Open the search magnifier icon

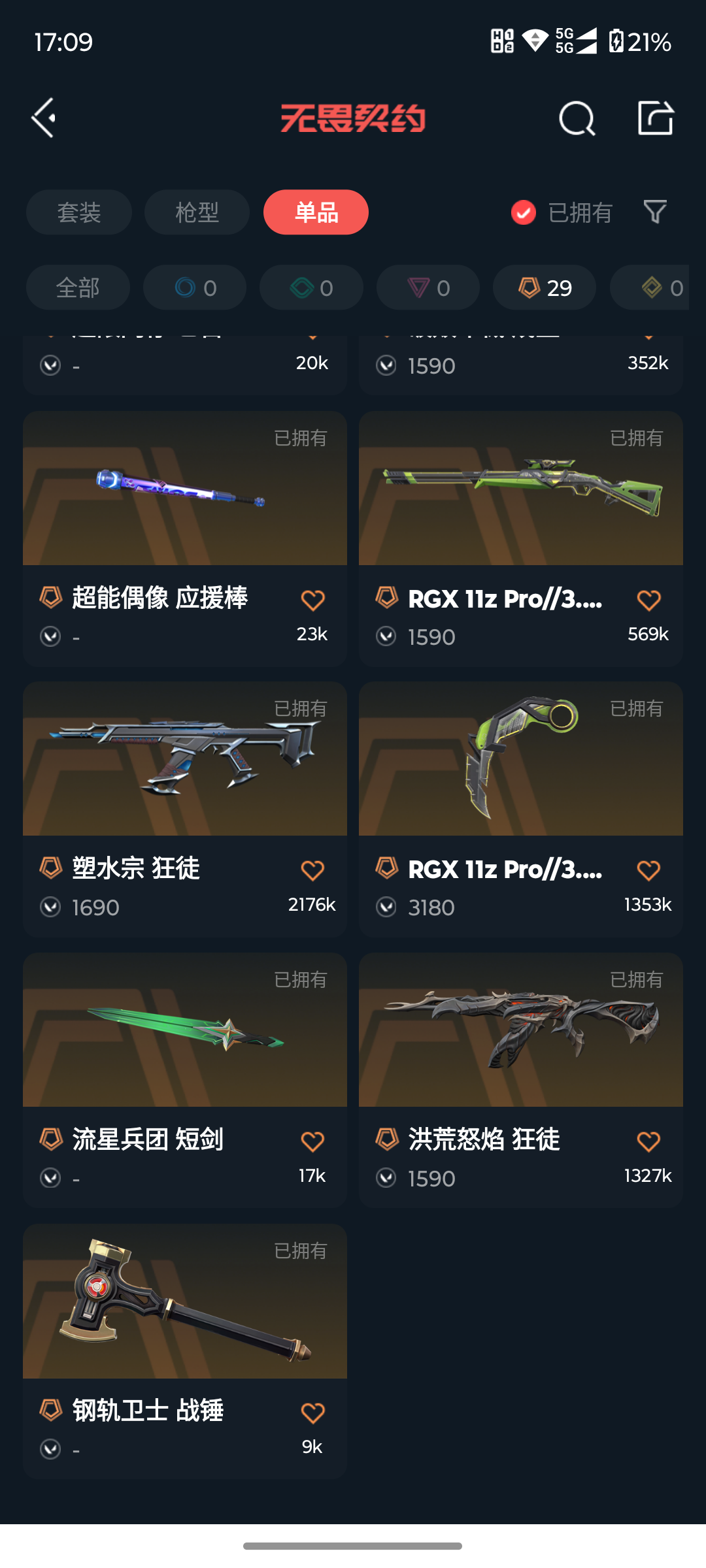pyautogui.click(x=577, y=118)
